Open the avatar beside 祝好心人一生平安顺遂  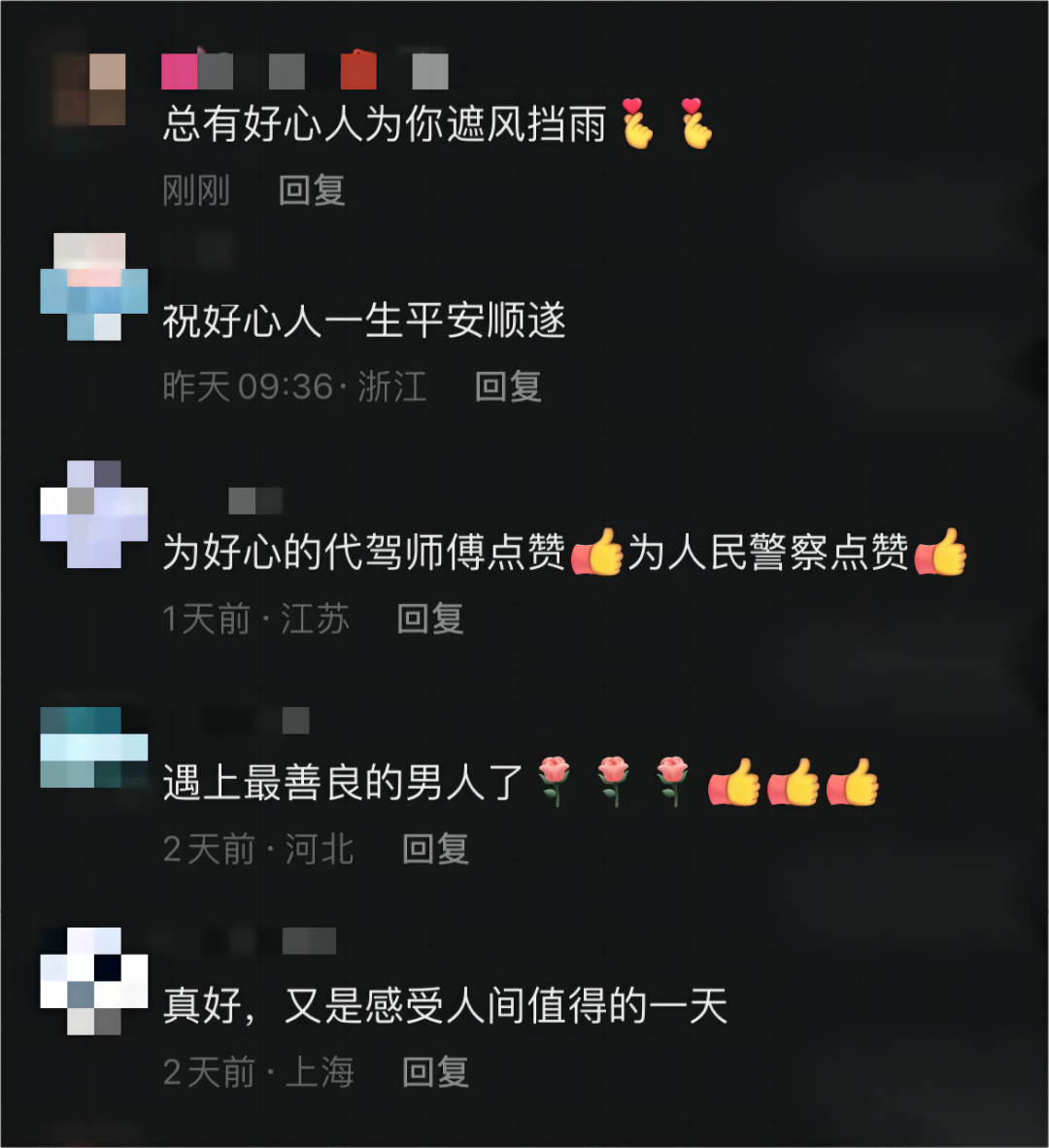(x=94, y=287)
